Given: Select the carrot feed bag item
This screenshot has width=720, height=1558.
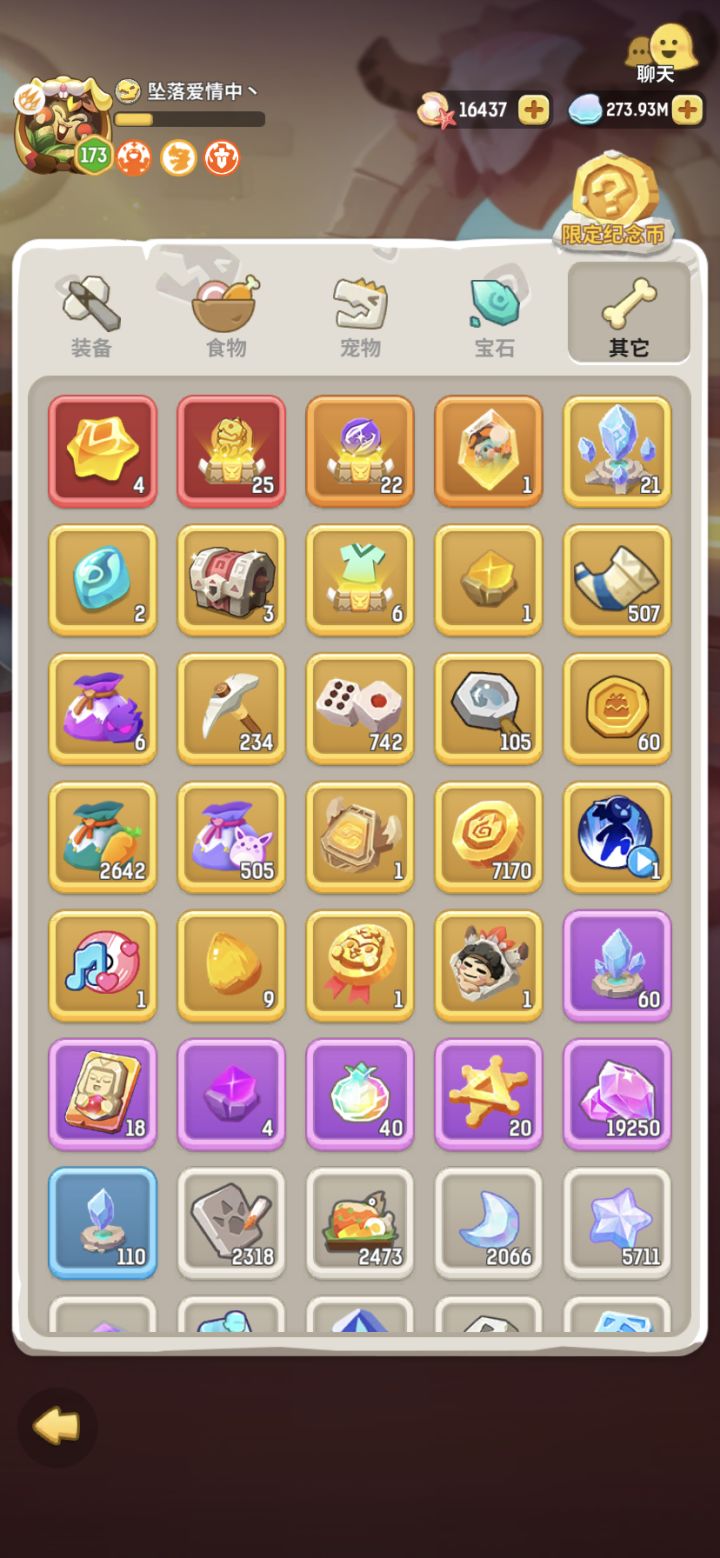Looking at the screenshot, I should [x=101, y=837].
